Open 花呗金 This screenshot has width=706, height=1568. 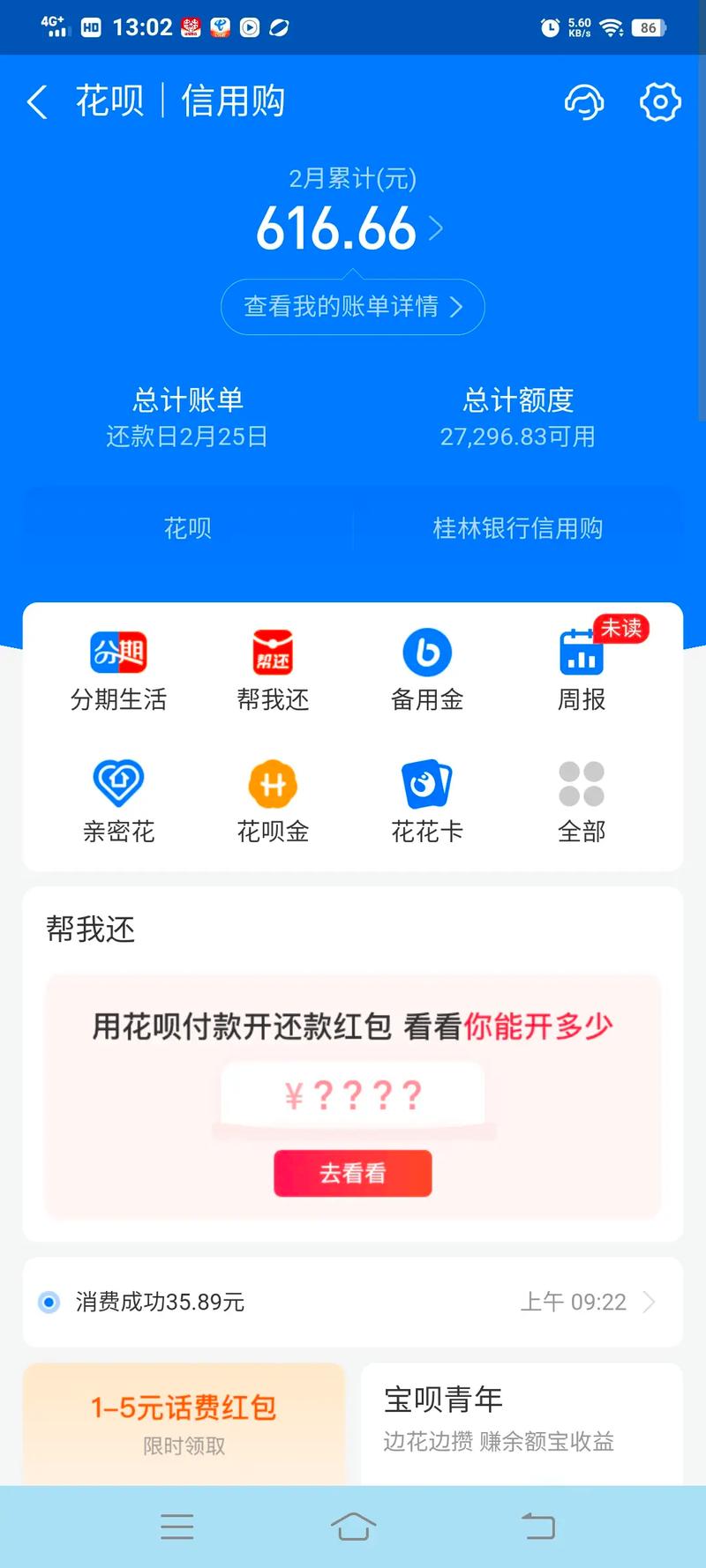point(273,801)
